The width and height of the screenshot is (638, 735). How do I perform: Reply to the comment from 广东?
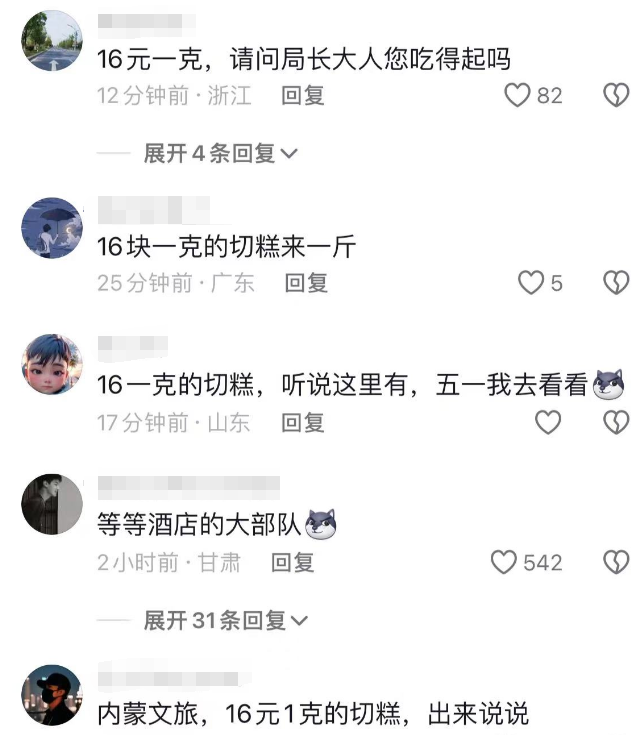tap(306, 283)
